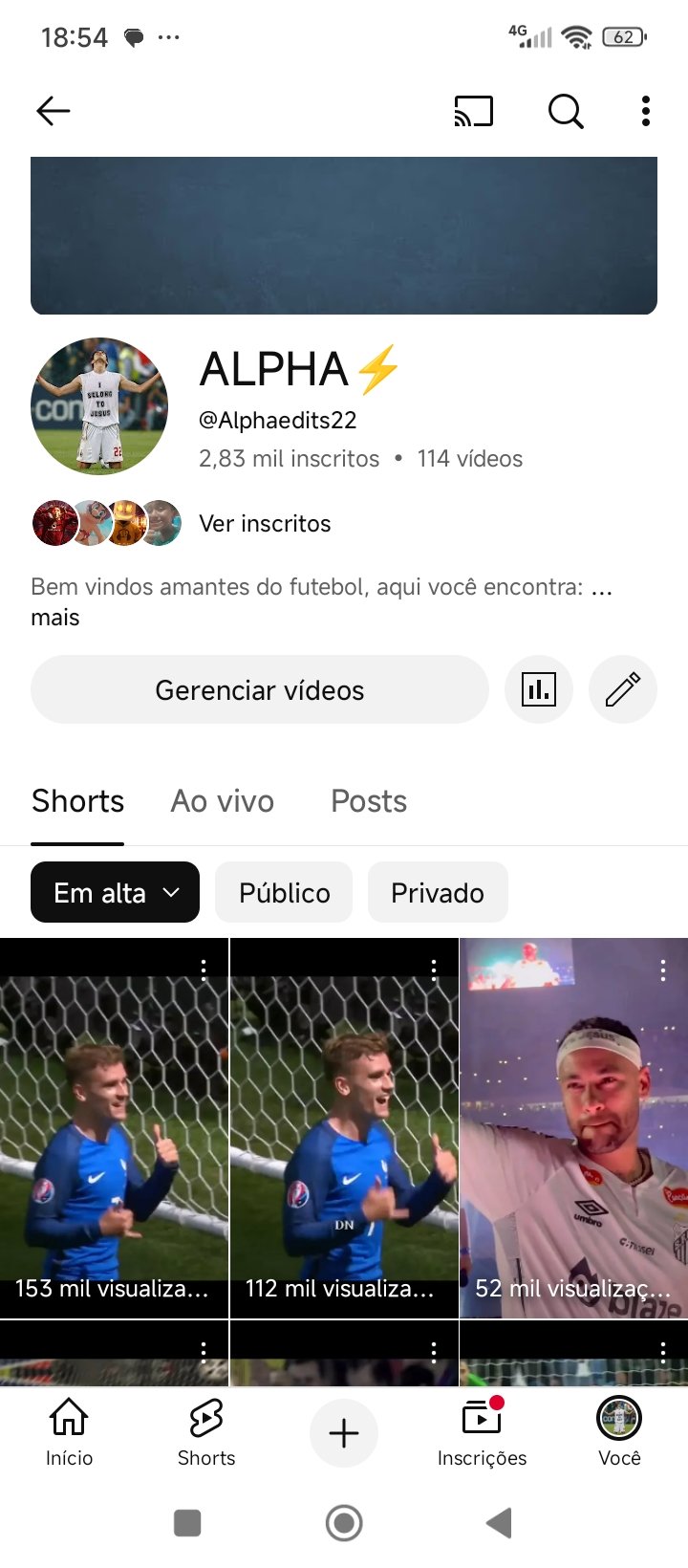The image size is (688, 1568).
Task: Open the Em alta sort dropdown
Action: 115,893
